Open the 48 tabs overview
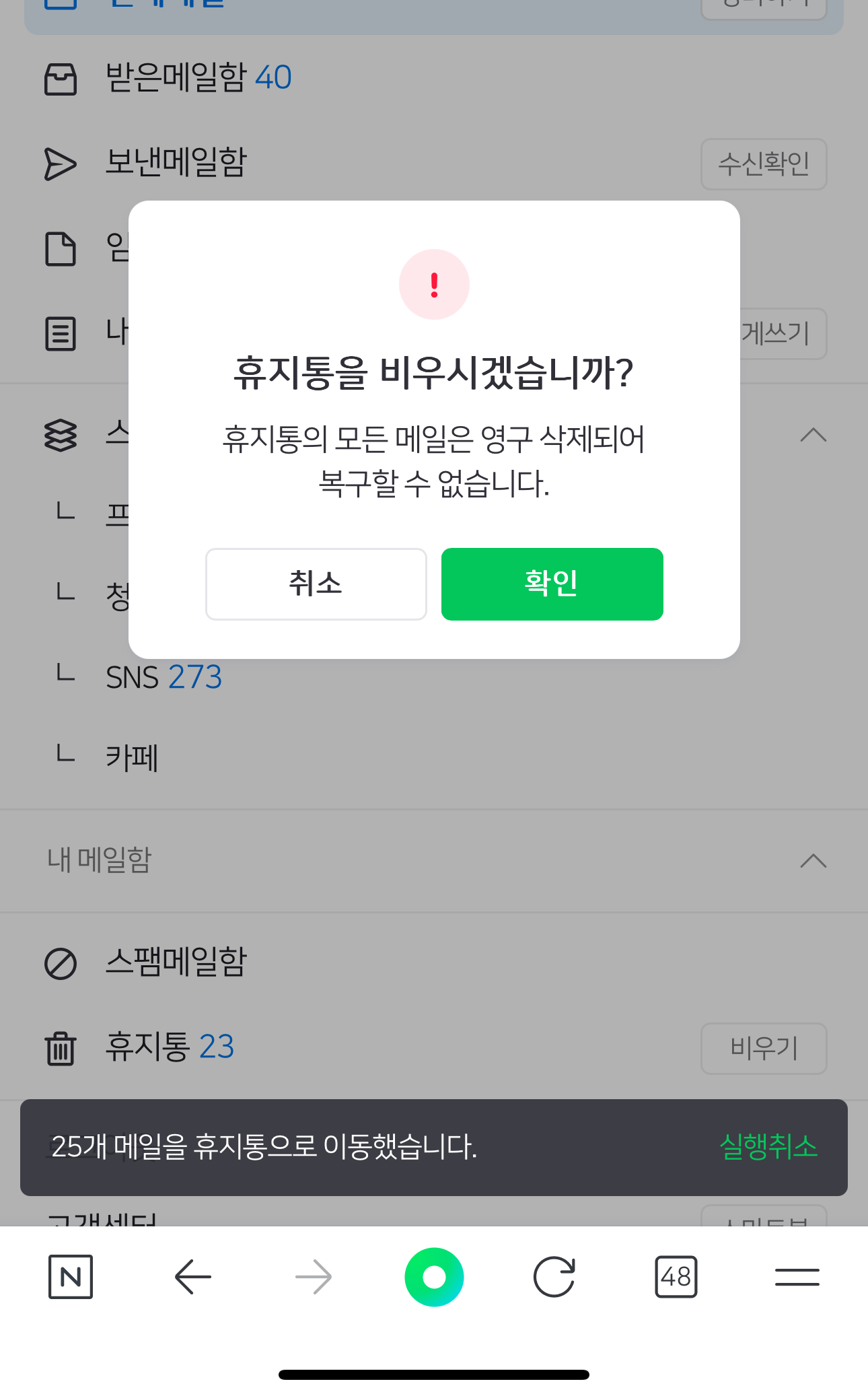The image size is (868, 1396). click(676, 1277)
